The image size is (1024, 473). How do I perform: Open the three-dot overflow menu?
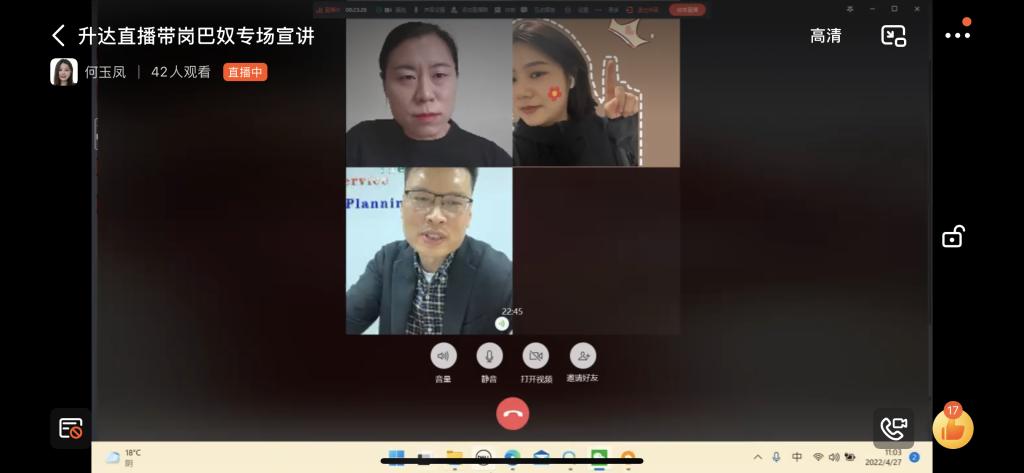coord(957,36)
